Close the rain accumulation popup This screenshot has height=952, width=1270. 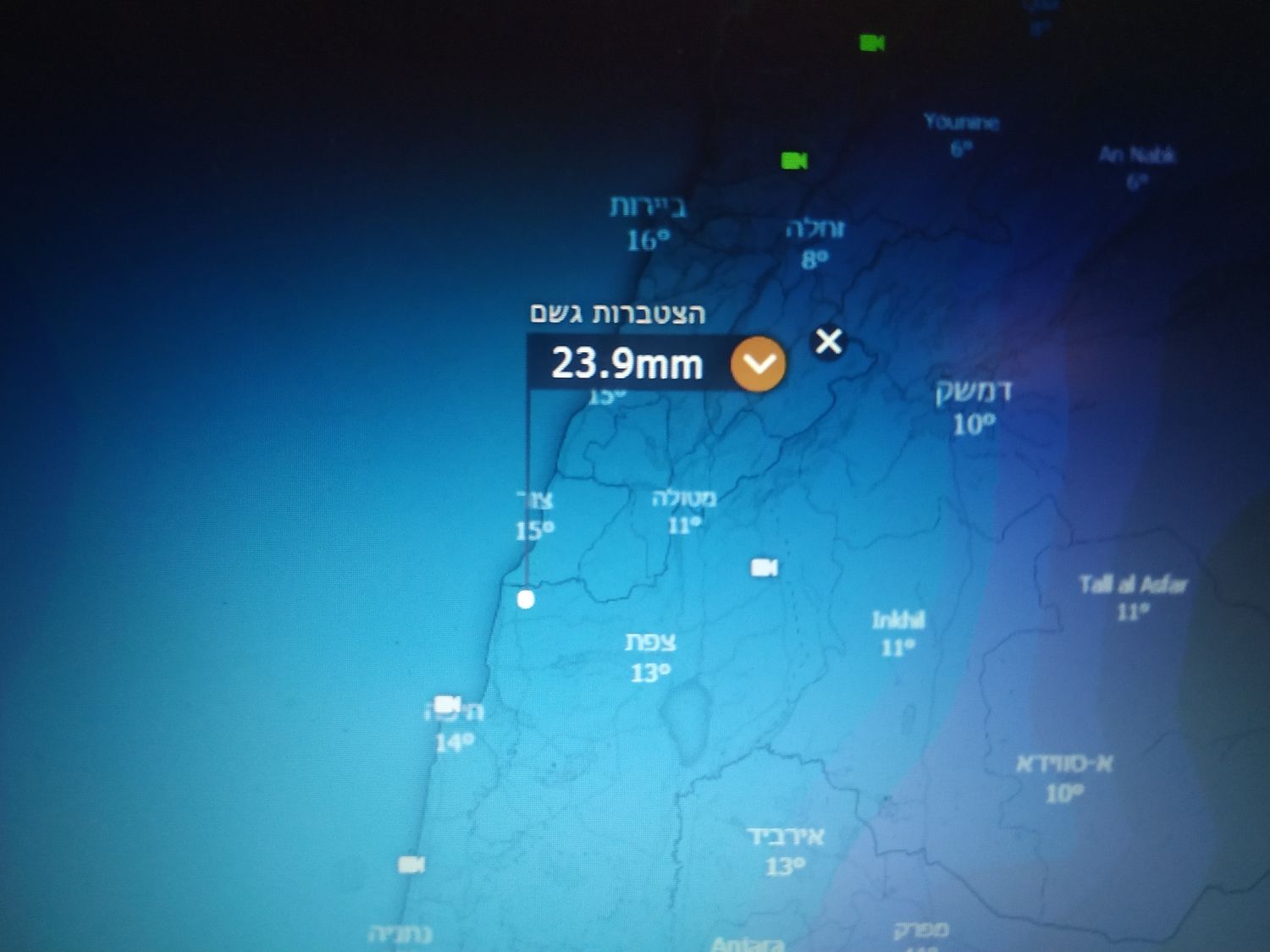coord(828,341)
